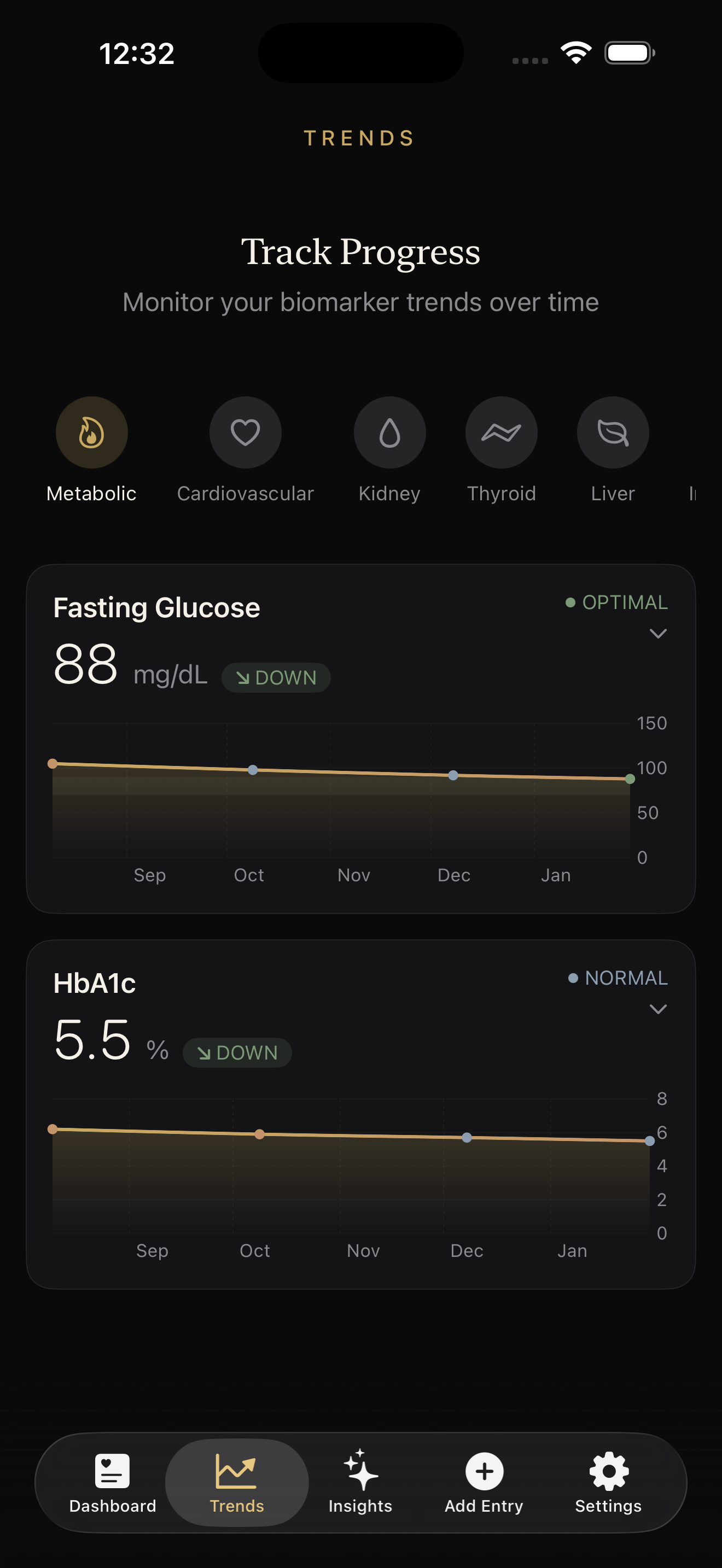Show Kidney biomarker trends
The height and width of the screenshot is (1568, 722).
(389, 433)
